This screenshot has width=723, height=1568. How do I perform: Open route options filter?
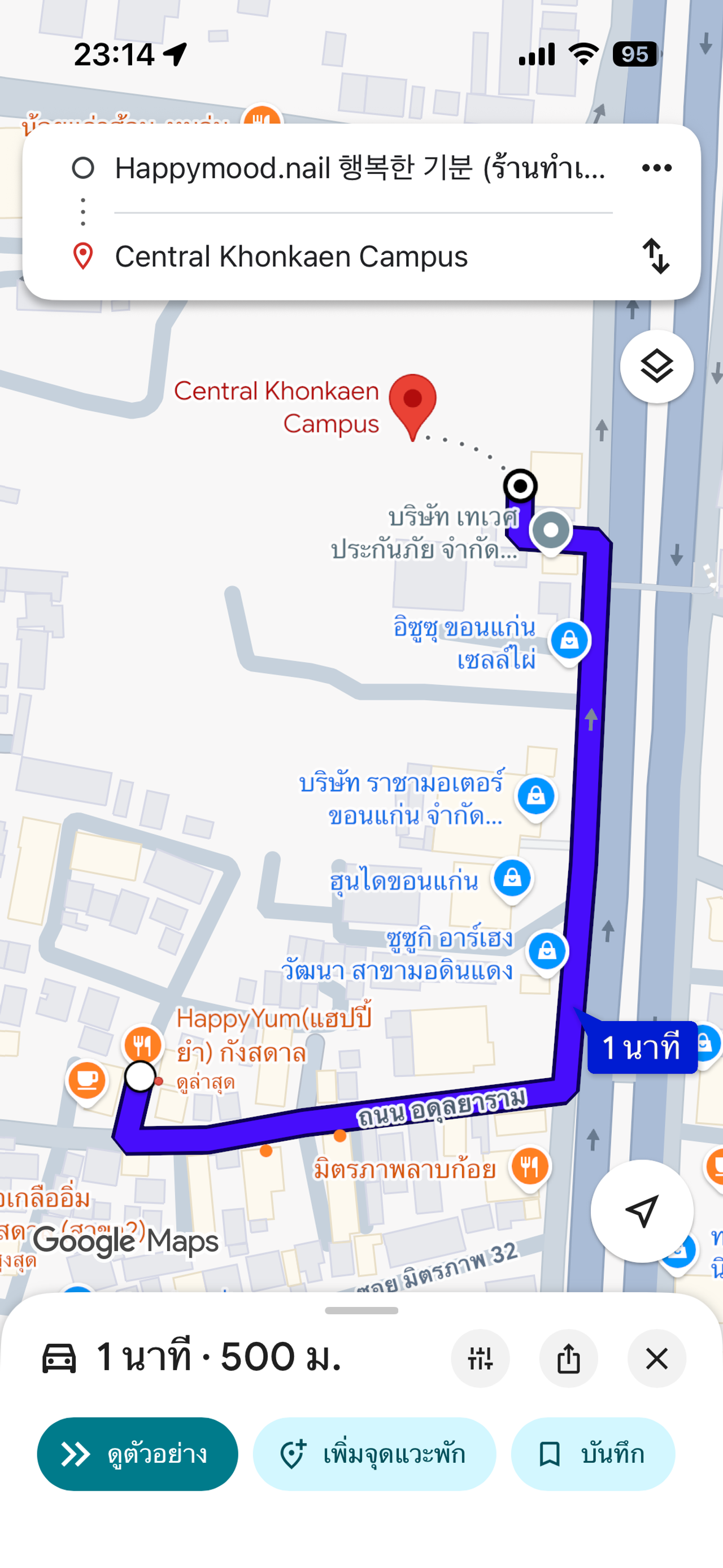tap(480, 1358)
